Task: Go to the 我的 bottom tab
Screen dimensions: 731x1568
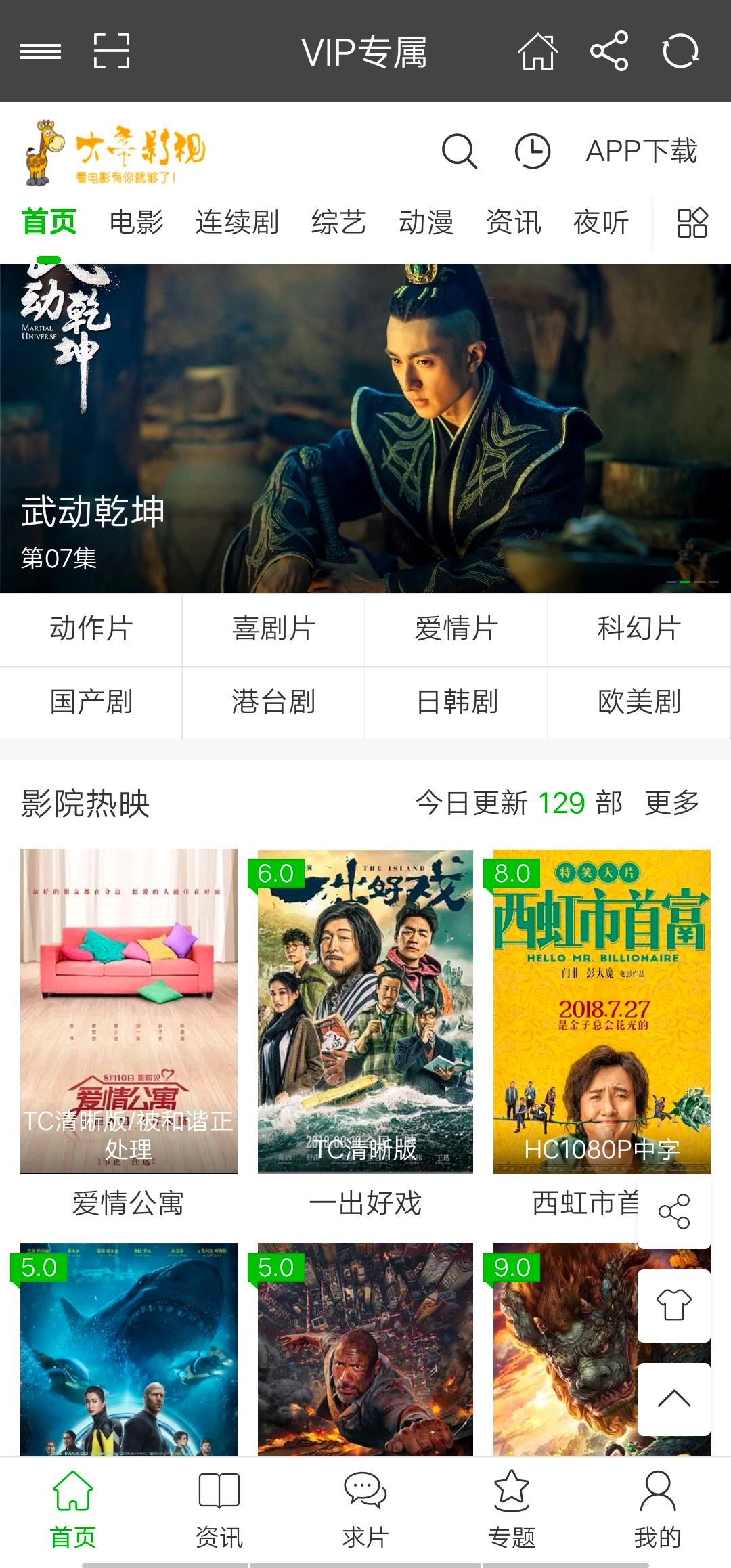Action: [x=657, y=1510]
